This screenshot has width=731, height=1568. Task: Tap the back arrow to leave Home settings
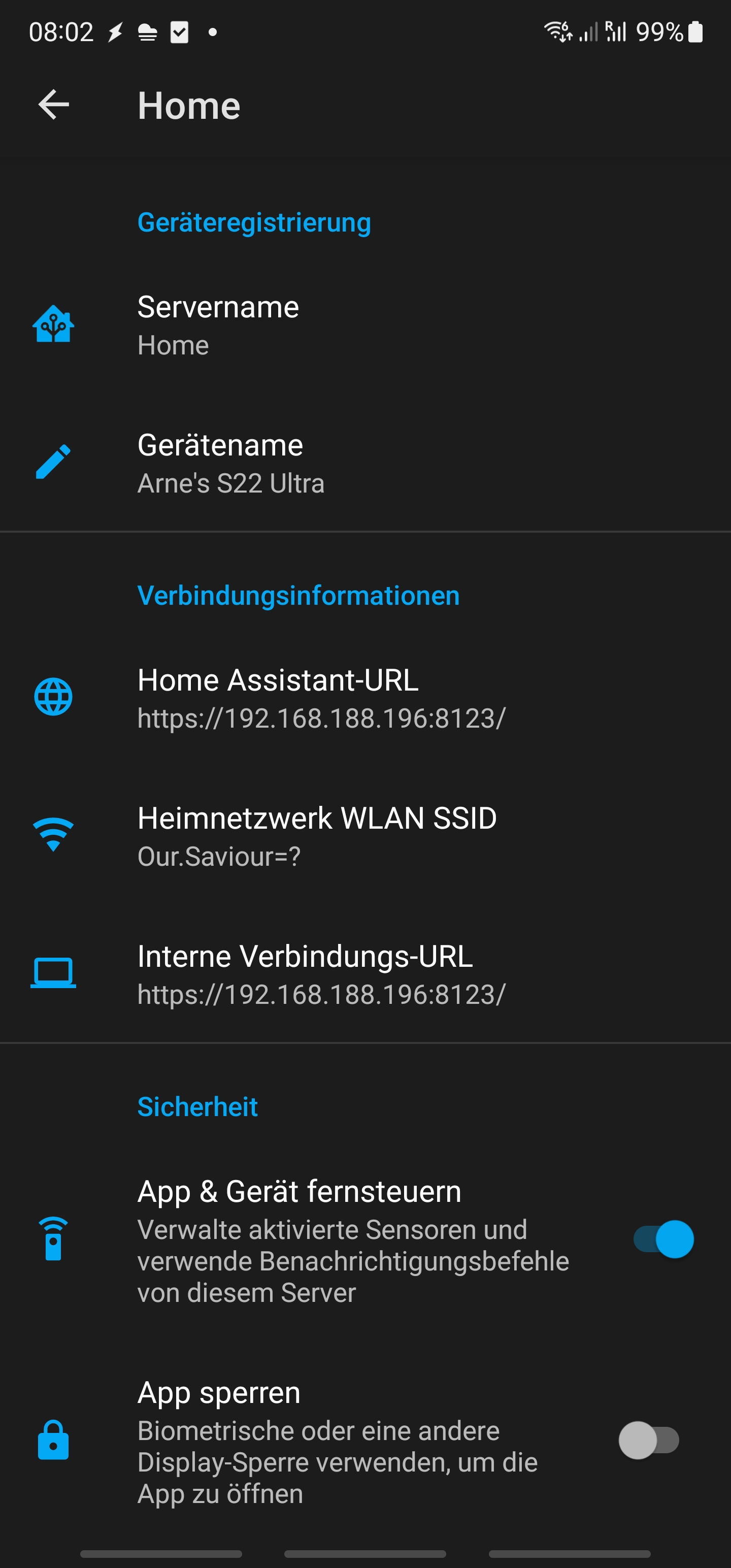(53, 105)
